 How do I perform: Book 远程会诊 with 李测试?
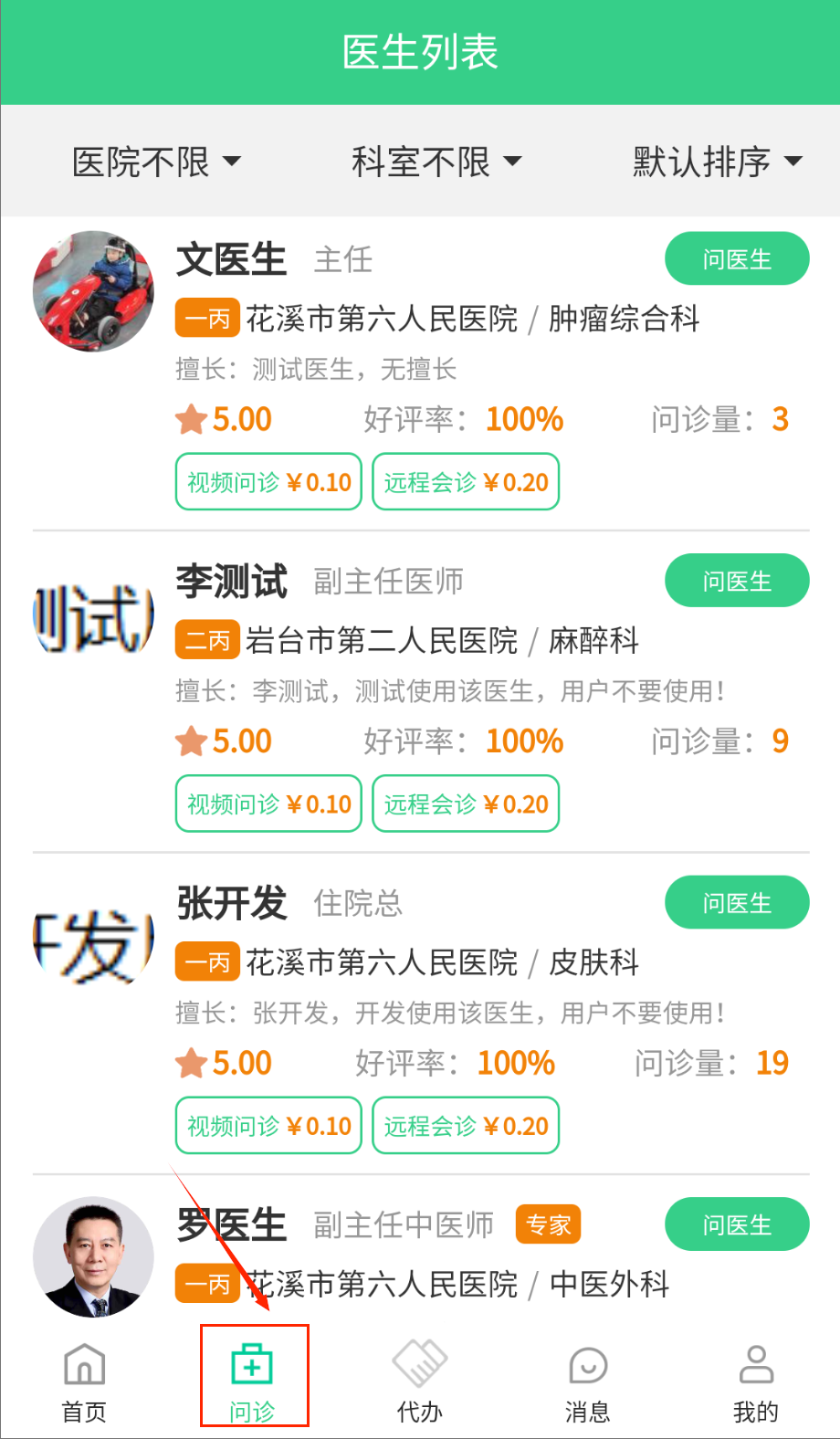pos(466,804)
